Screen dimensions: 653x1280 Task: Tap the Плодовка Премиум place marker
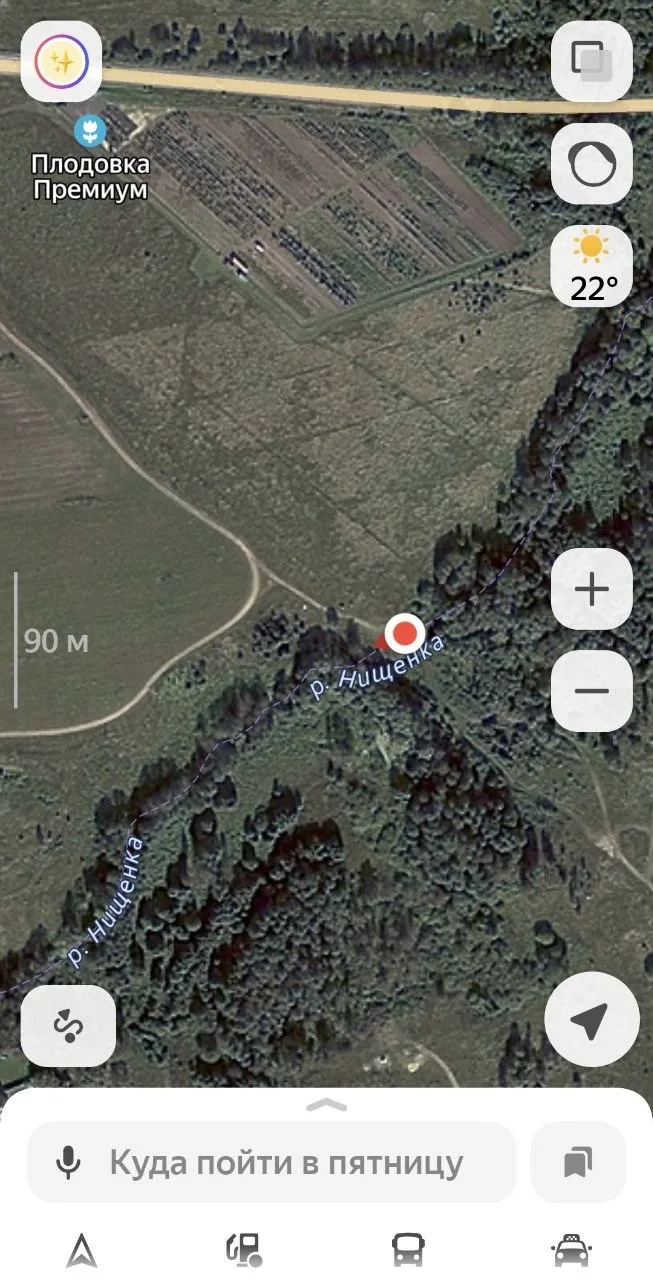tap(90, 129)
